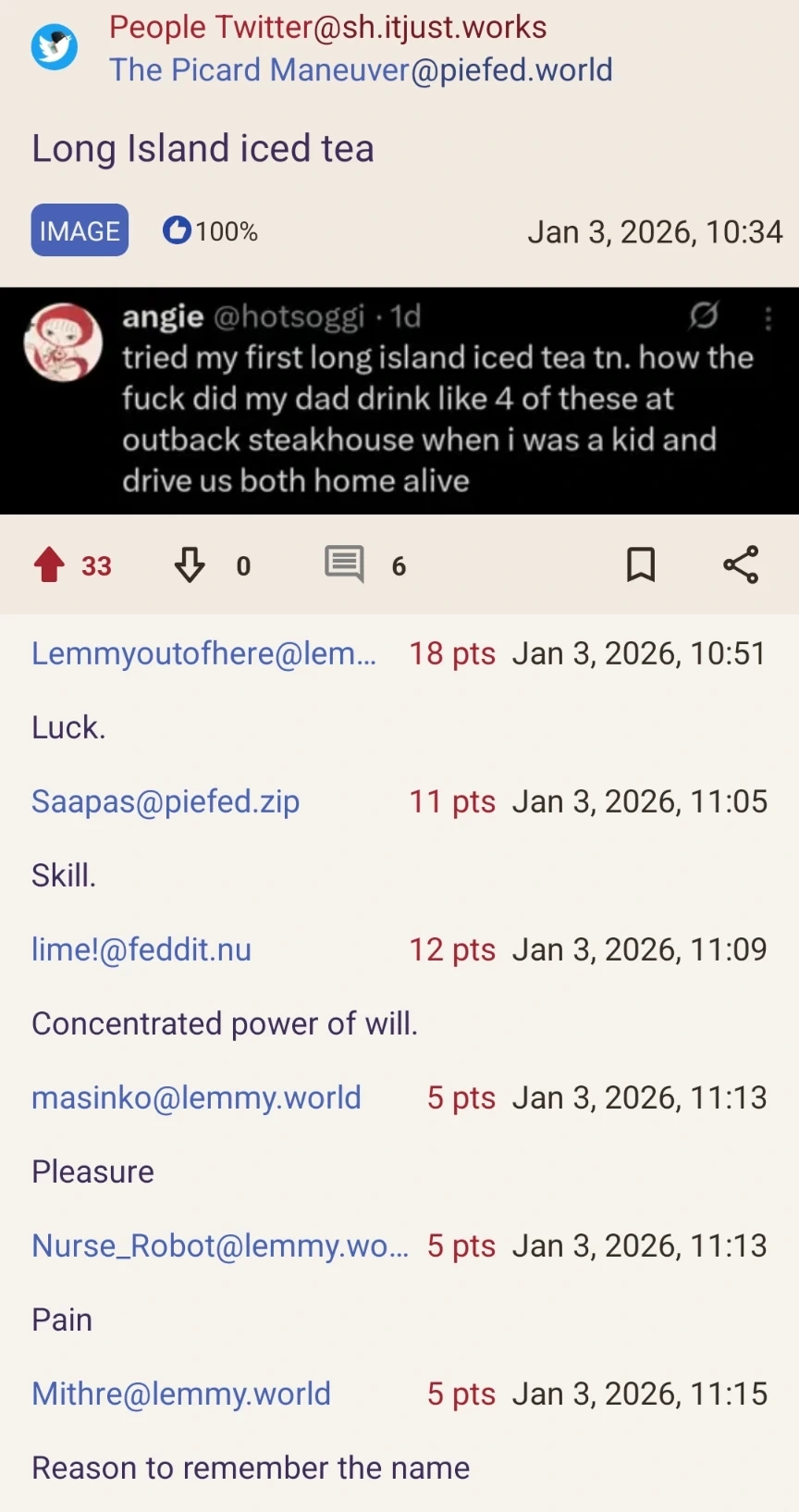
Task: Open Lemmyoutofhere's profile
Action: [x=203, y=653]
